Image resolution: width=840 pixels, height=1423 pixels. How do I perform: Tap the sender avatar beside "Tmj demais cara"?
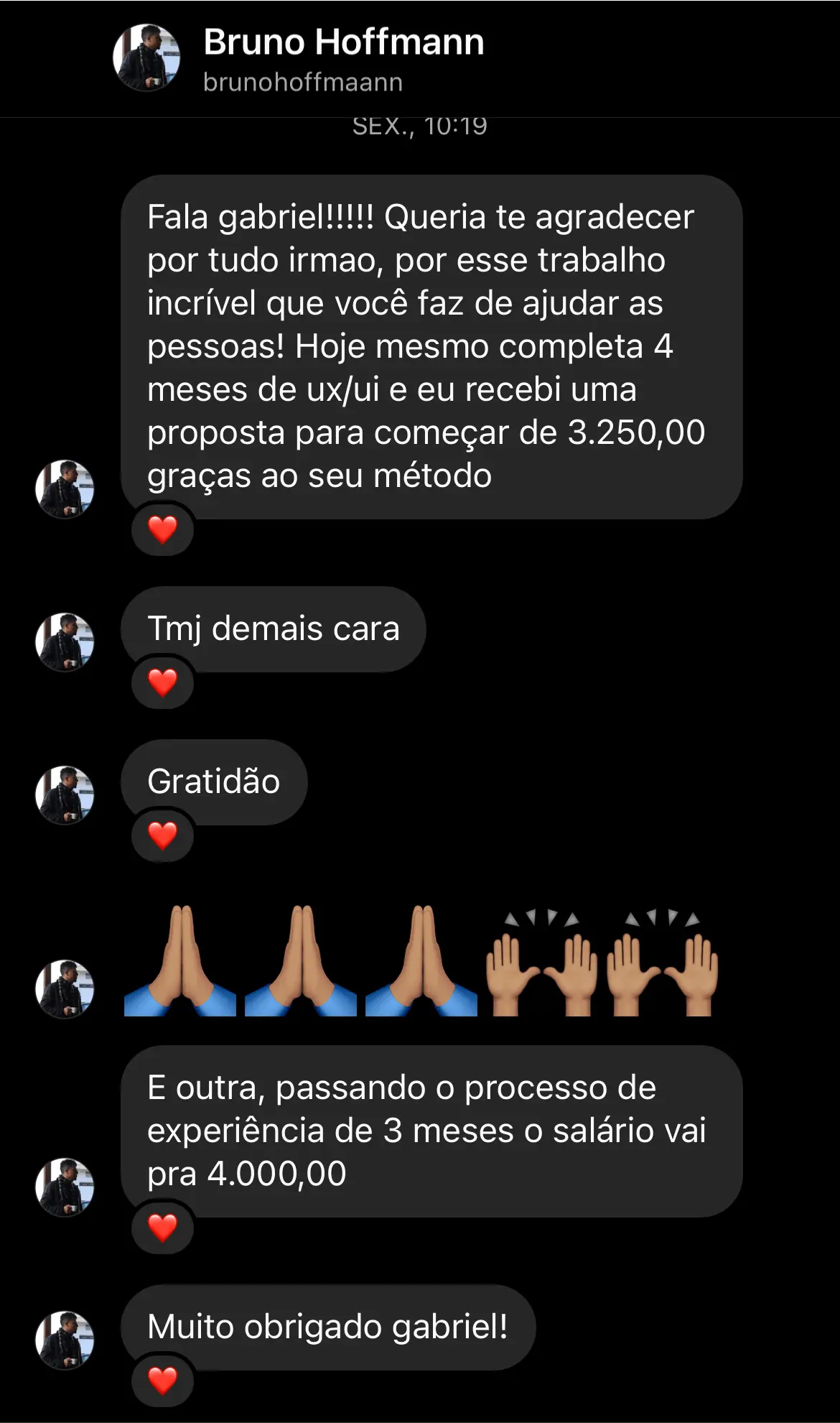tap(65, 642)
